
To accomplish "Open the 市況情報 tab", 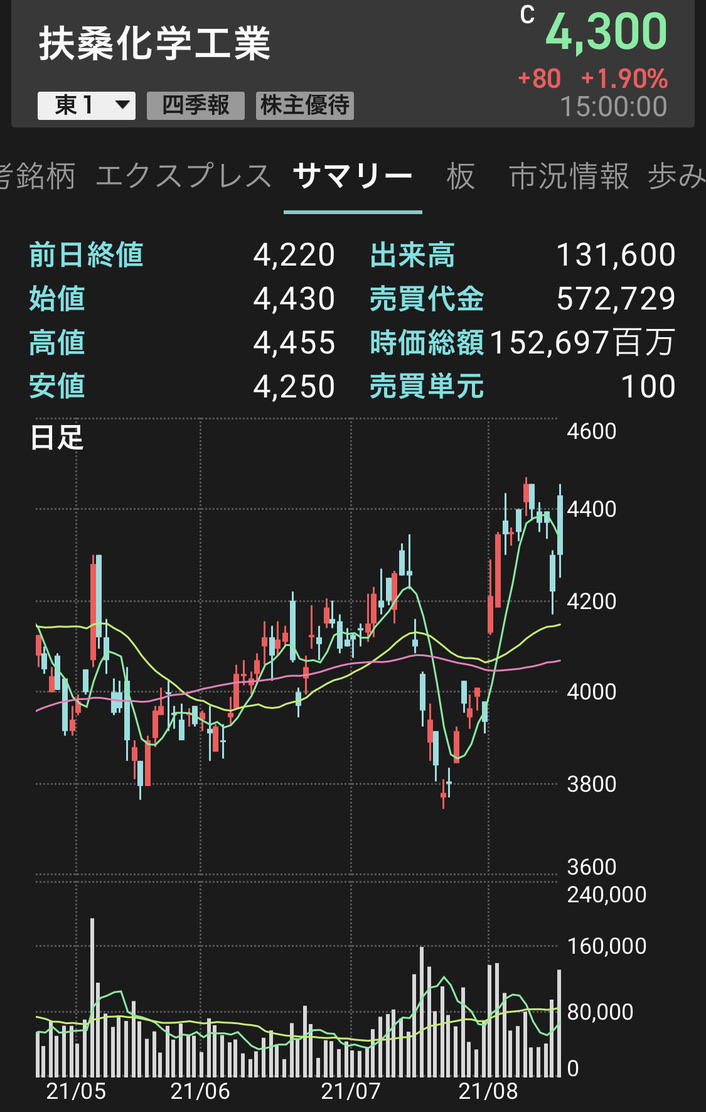I will pyautogui.click(x=569, y=176).
